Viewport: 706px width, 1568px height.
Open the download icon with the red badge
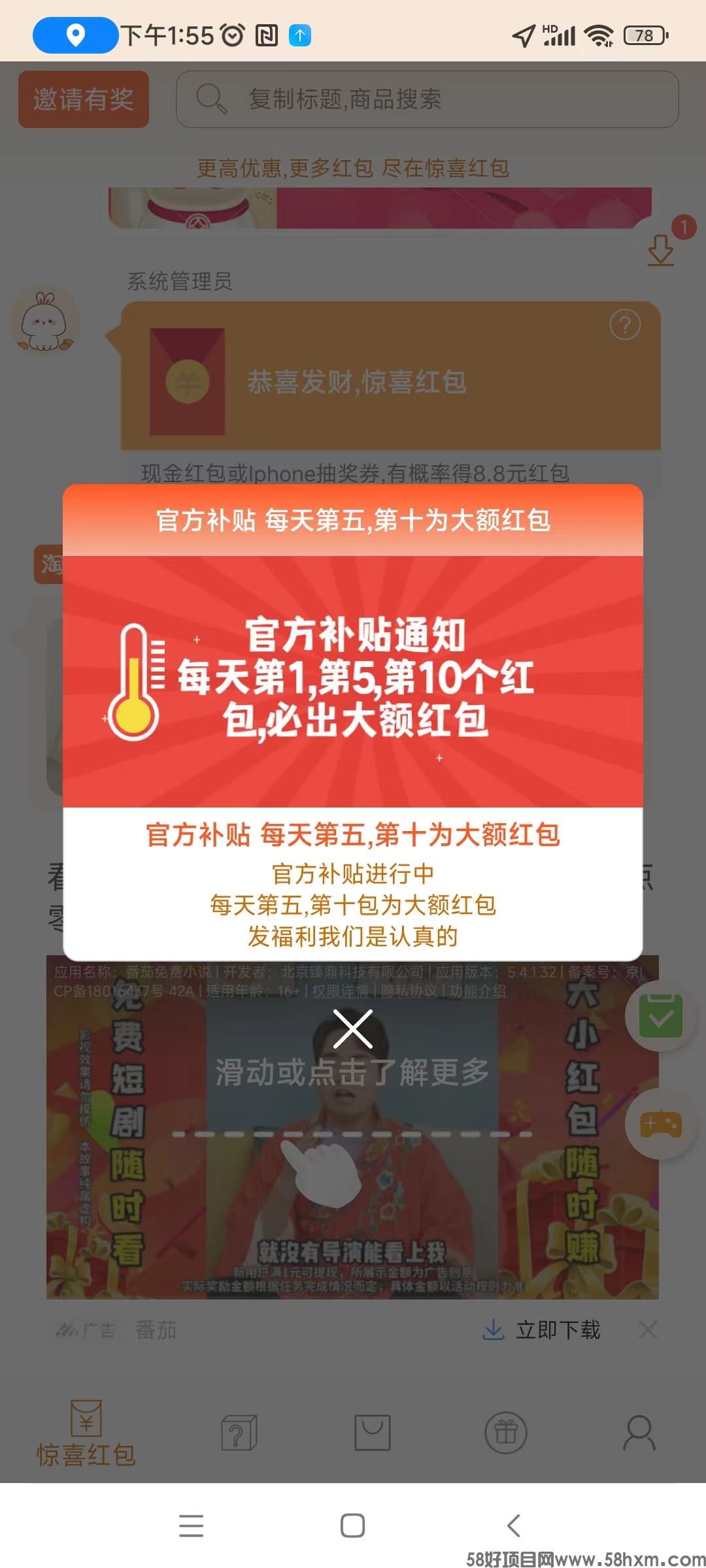pyautogui.click(x=661, y=250)
